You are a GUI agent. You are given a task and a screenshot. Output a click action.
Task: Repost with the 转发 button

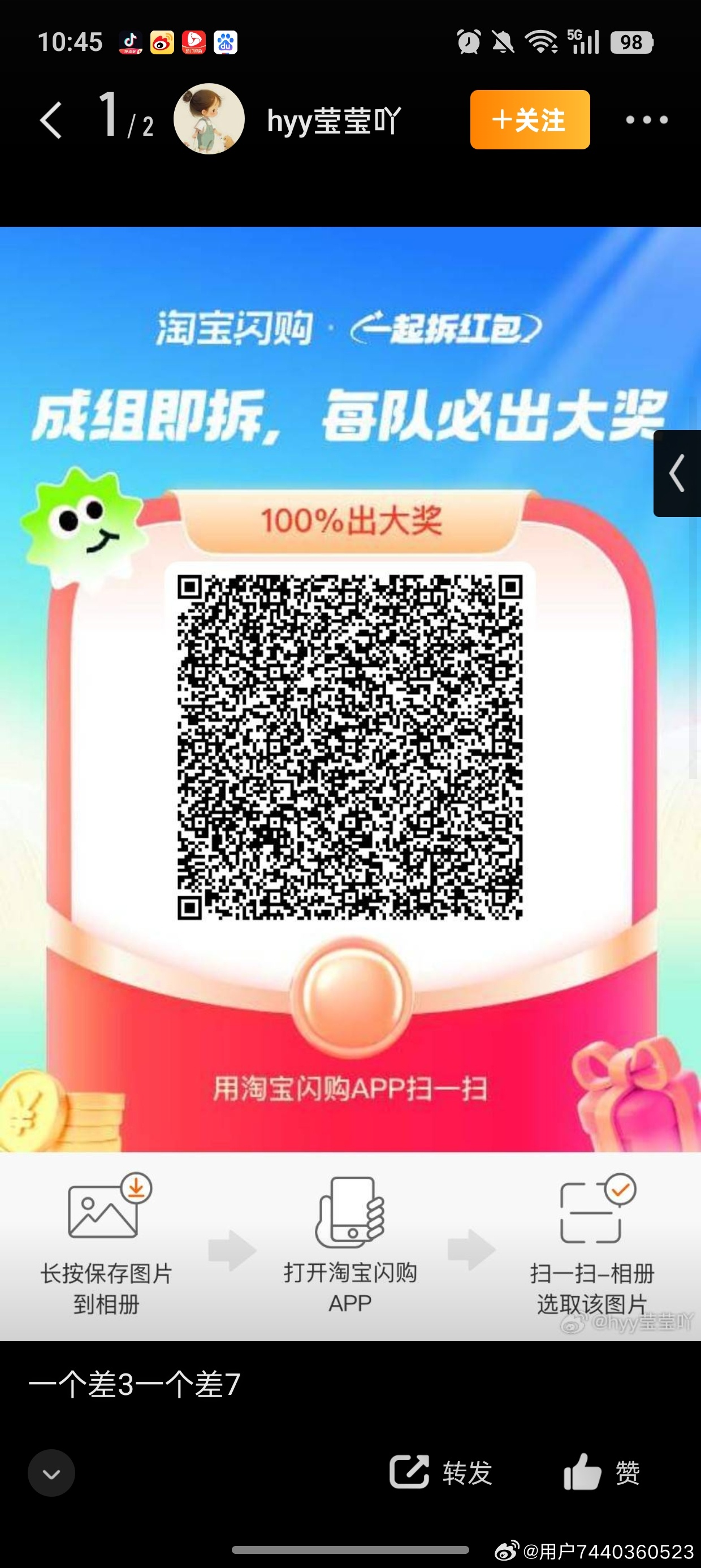click(441, 1473)
